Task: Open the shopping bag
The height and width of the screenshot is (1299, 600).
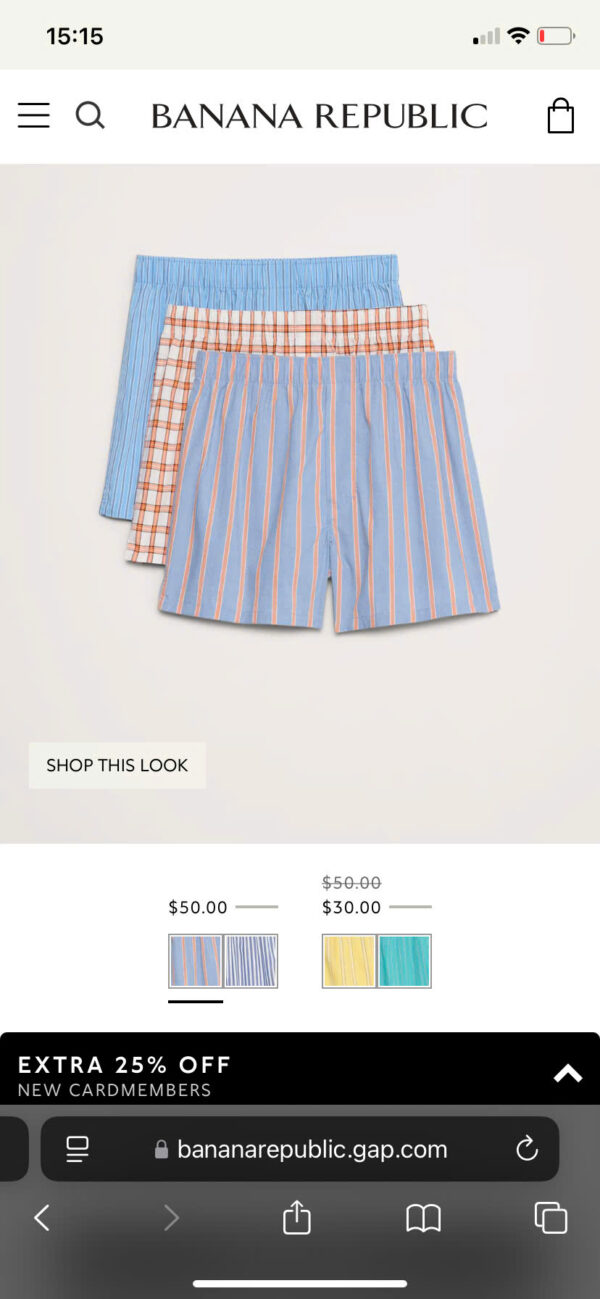Action: tap(561, 115)
